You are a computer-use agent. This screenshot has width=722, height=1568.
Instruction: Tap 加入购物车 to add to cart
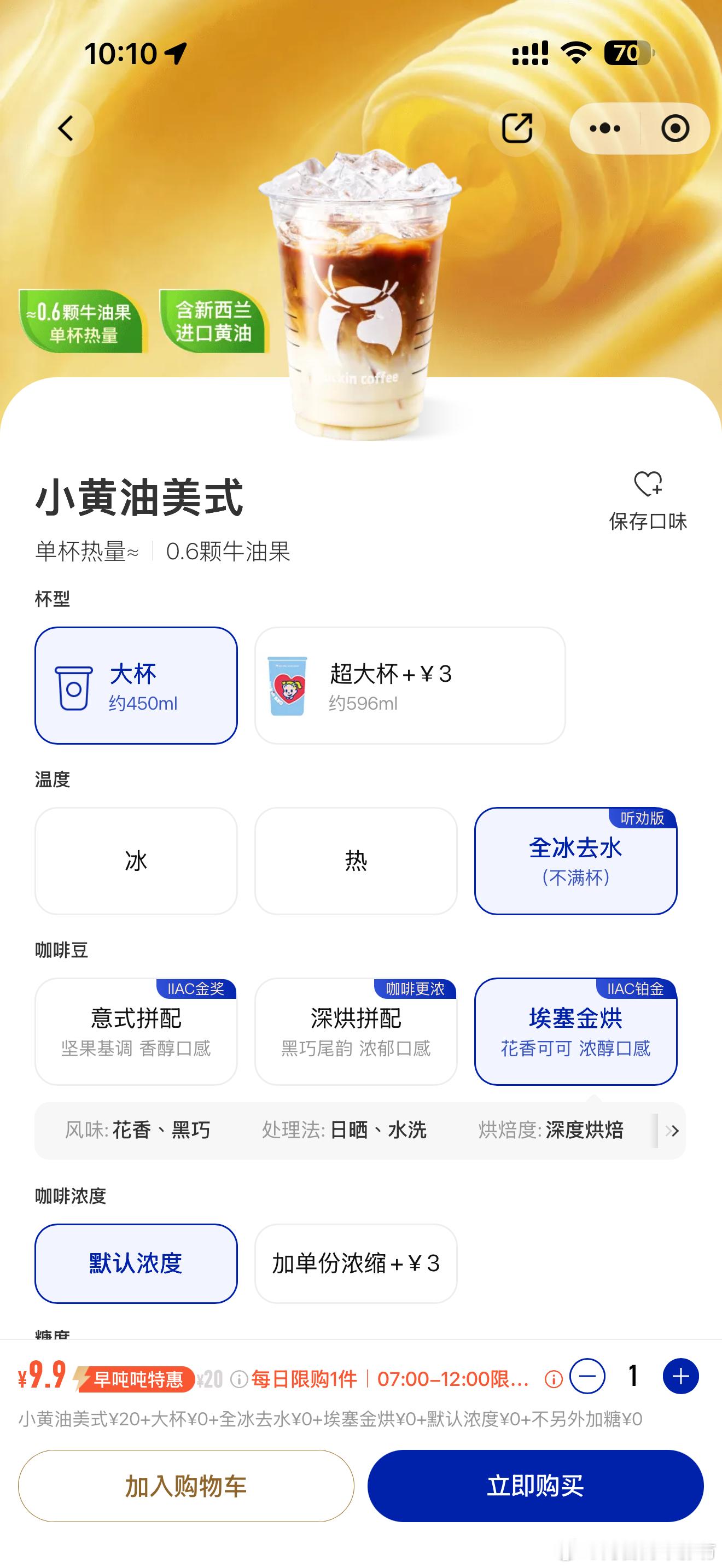coord(185,1486)
